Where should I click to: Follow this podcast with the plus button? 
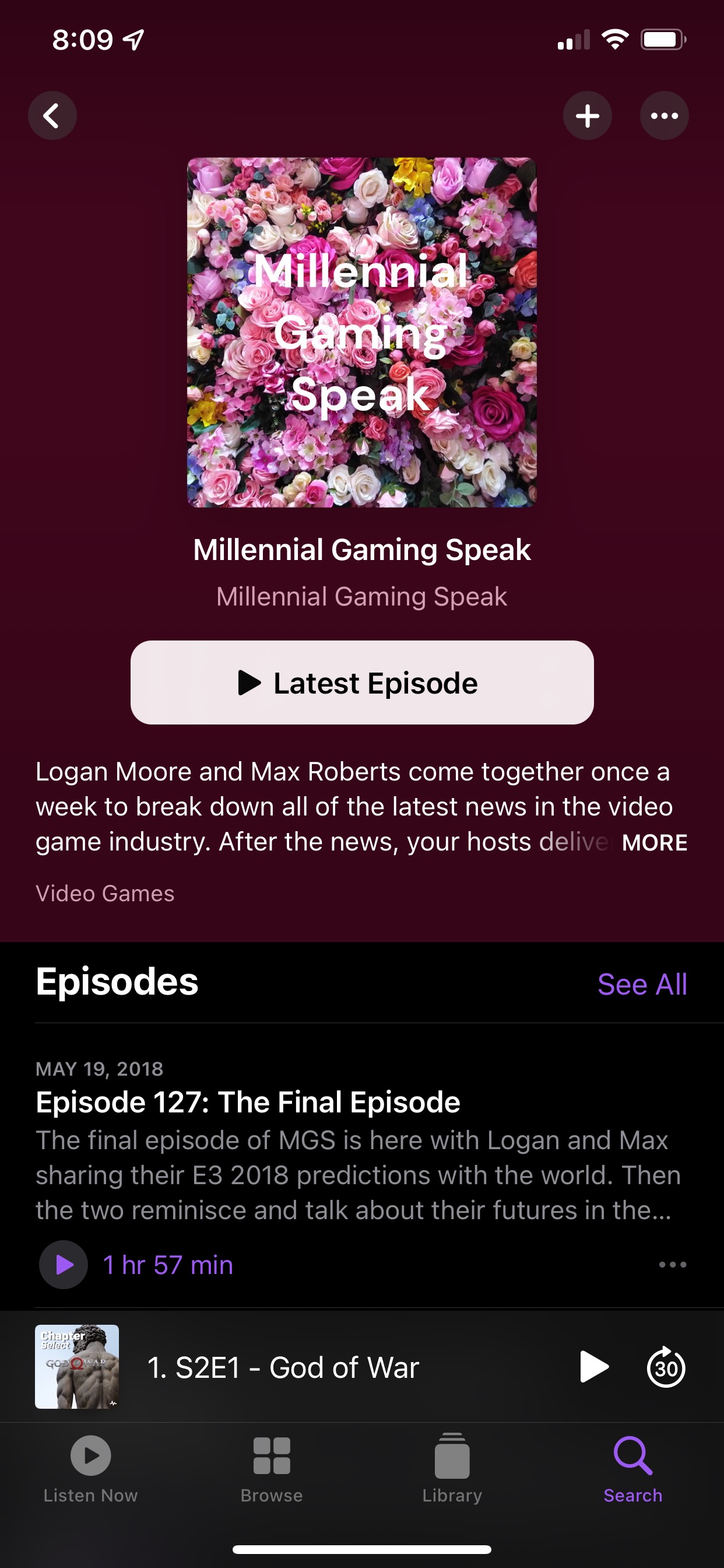(x=587, y=116)
